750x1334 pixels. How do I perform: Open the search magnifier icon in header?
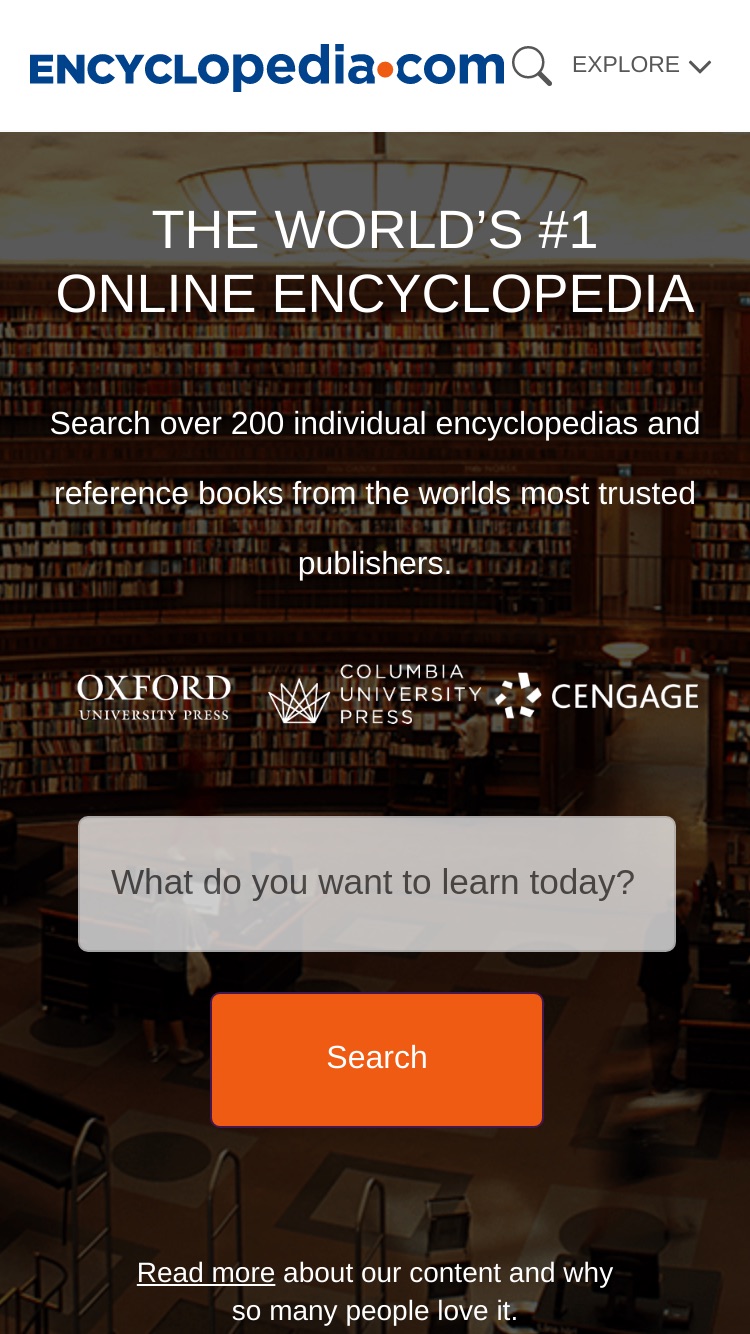532,66
